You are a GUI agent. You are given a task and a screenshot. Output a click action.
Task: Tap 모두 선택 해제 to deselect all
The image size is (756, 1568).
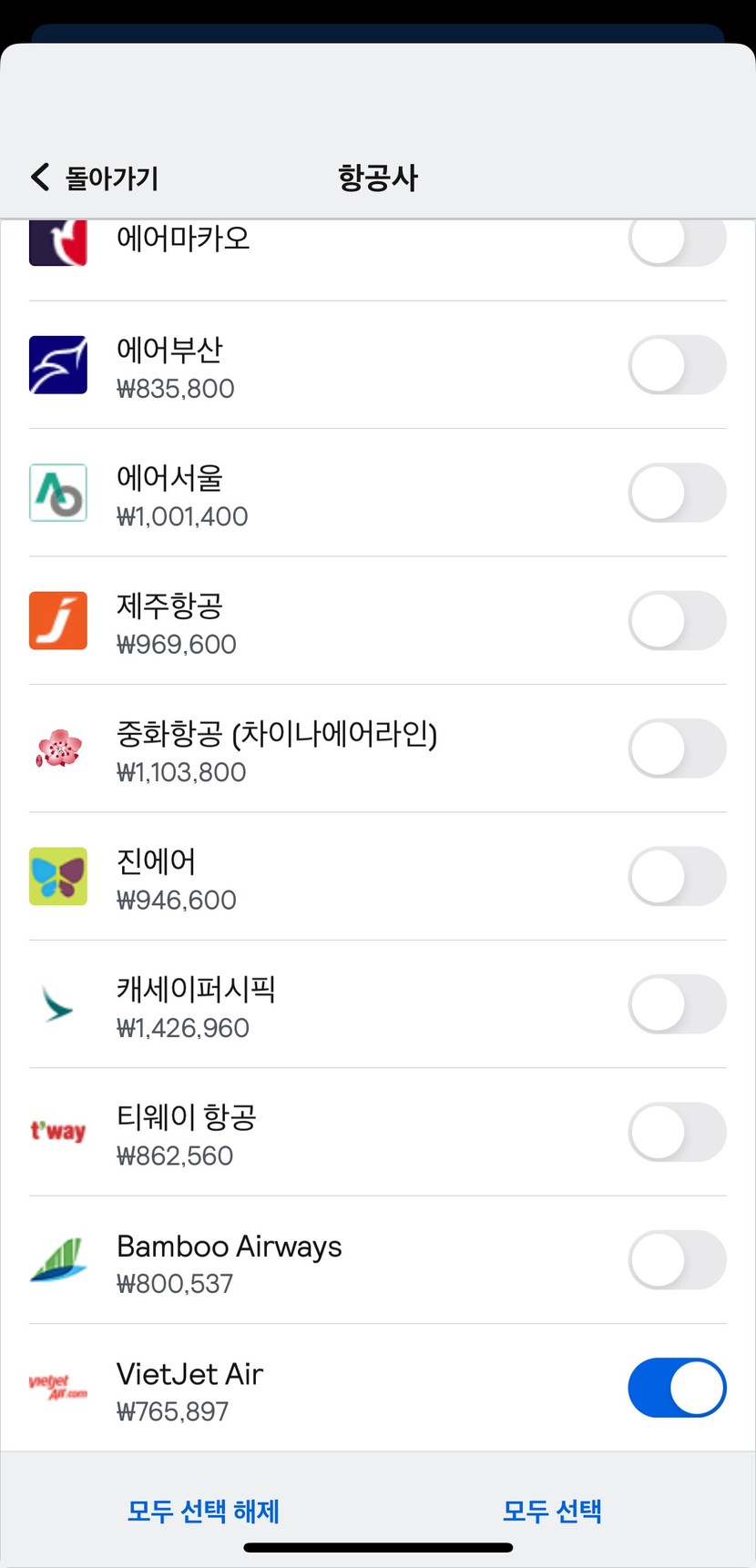(203, 1511)
